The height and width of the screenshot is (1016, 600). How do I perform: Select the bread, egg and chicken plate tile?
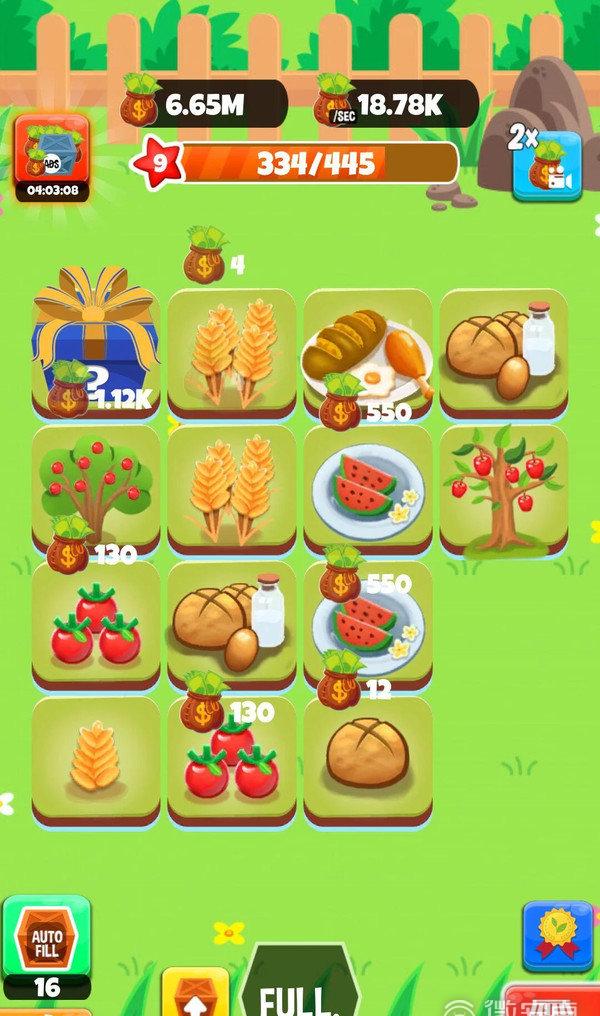tap(368, 350)
